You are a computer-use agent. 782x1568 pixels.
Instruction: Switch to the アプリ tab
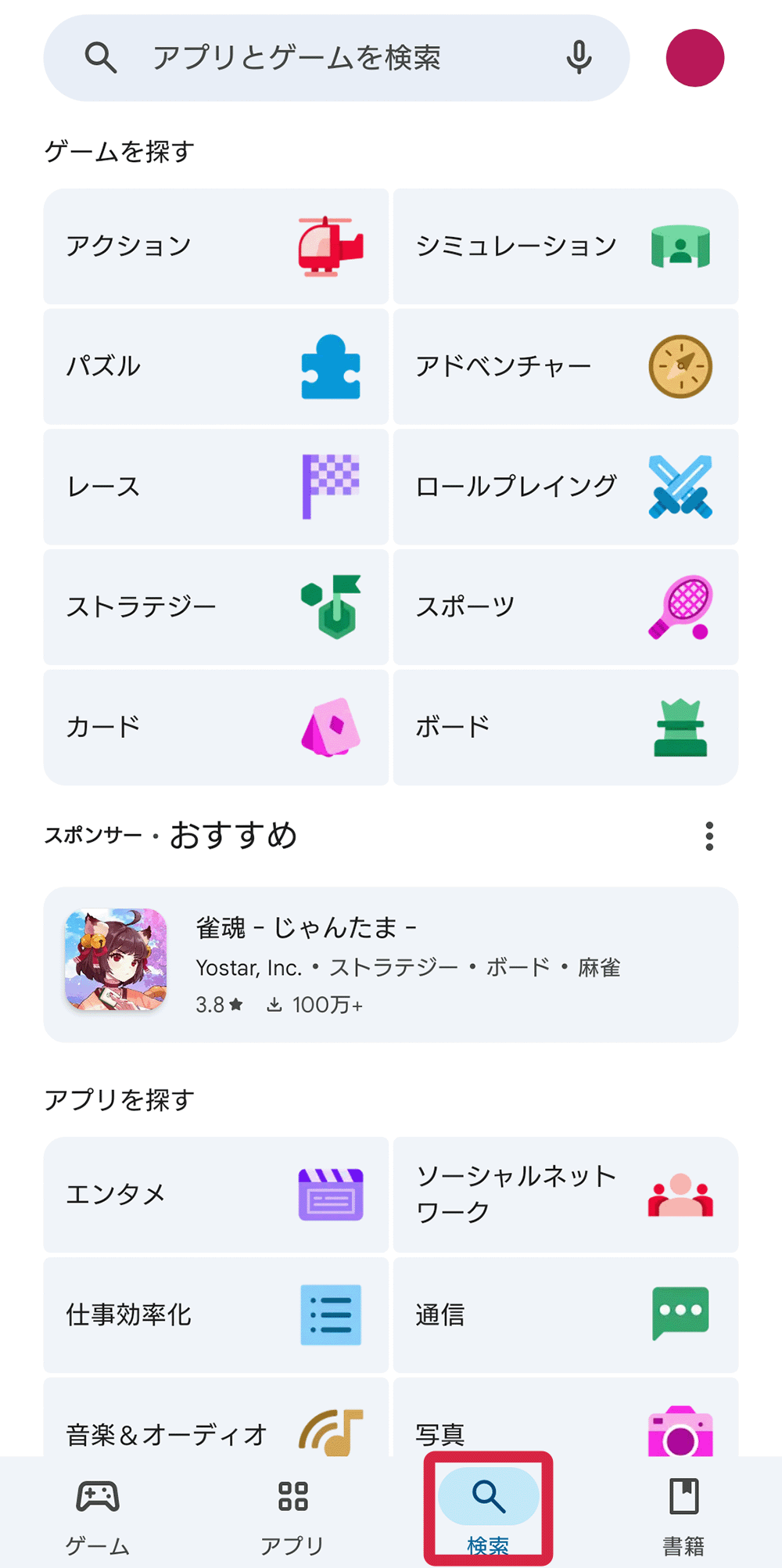coord(292,1514)
